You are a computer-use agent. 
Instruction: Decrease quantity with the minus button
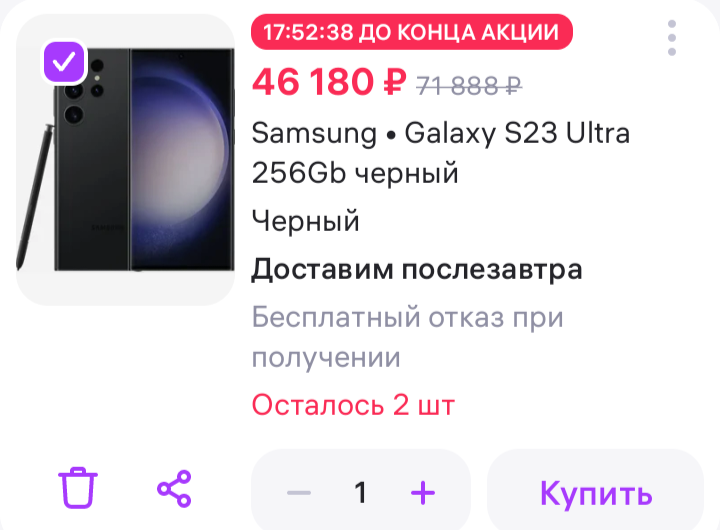click(299, 493)
